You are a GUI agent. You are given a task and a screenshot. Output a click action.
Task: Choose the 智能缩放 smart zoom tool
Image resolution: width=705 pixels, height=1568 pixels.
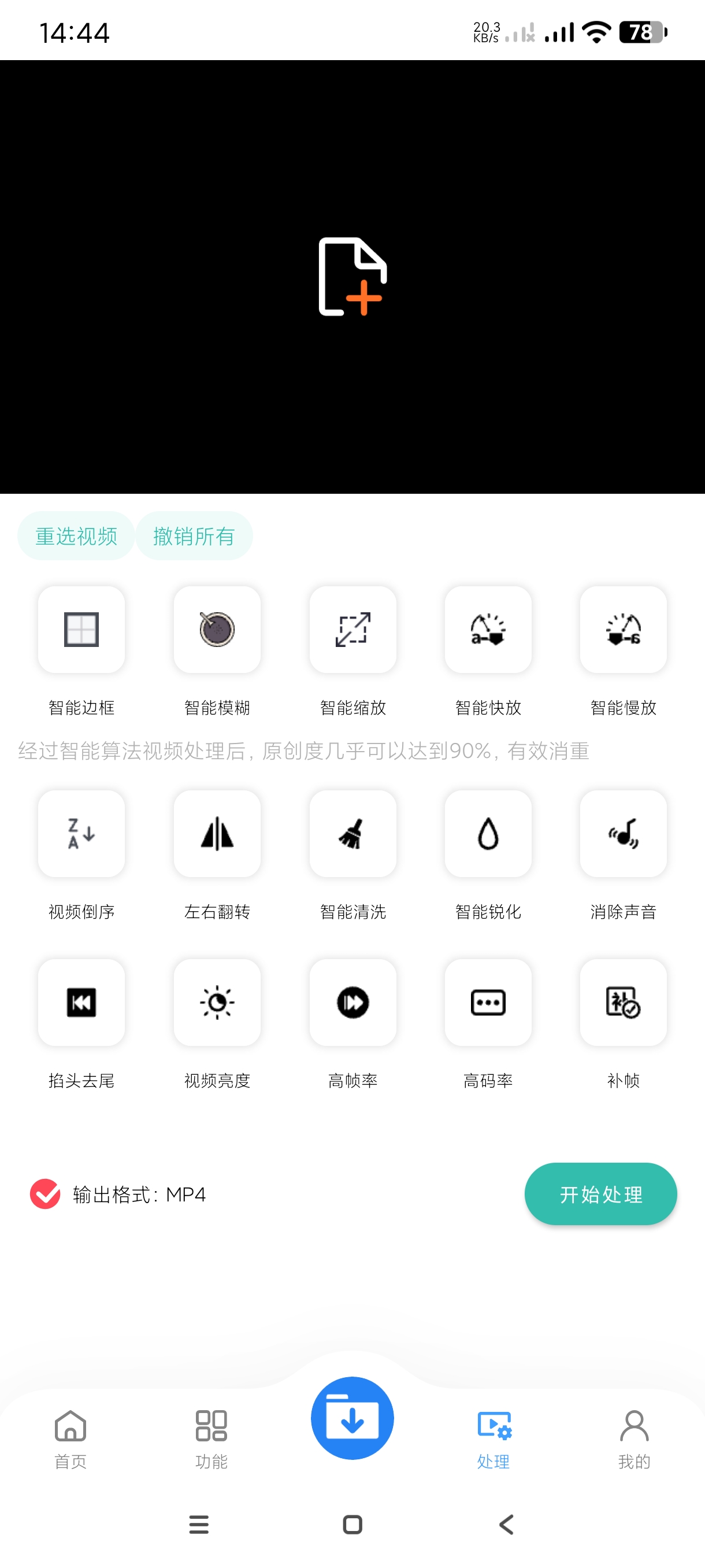[x=353, y=630]
